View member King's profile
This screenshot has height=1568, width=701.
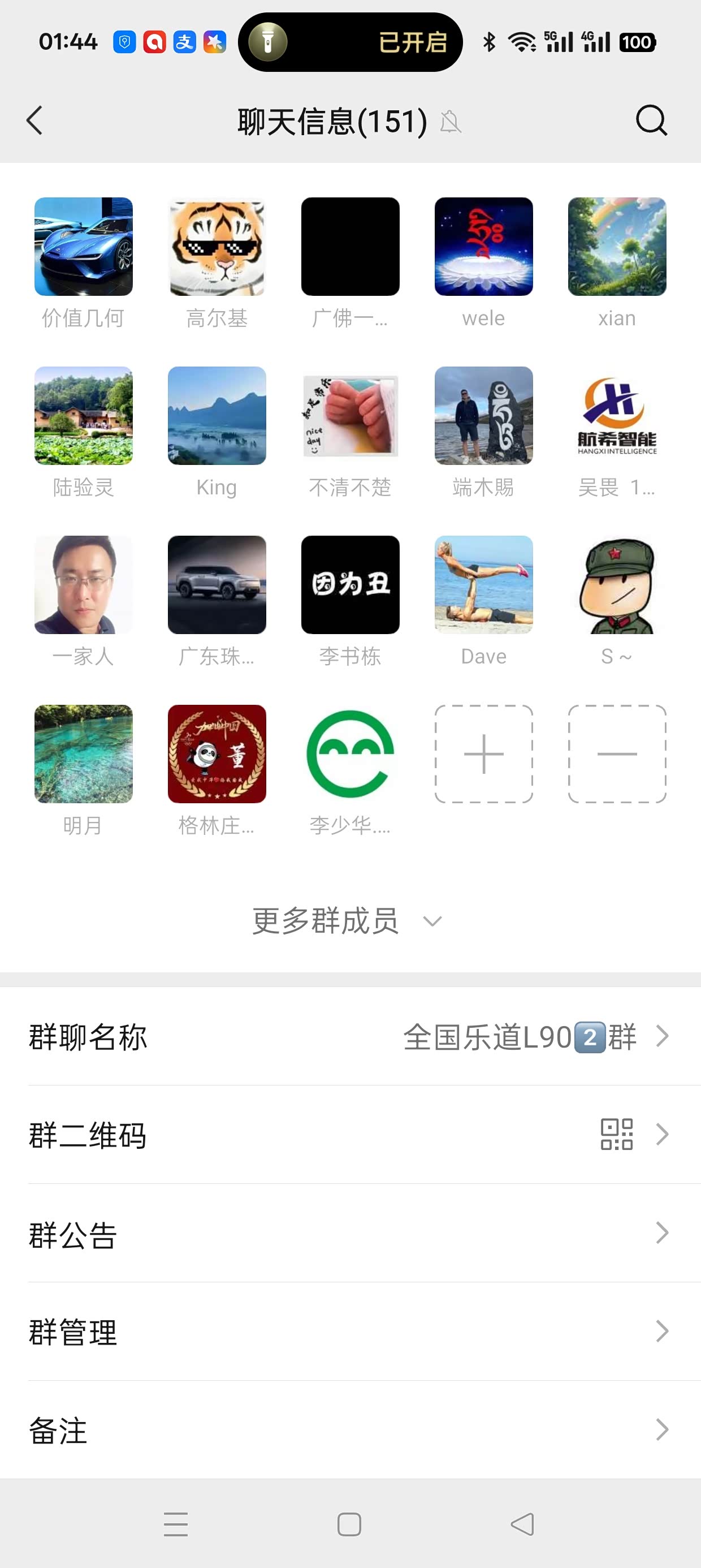pyautogui.click(x=217, y=416)
